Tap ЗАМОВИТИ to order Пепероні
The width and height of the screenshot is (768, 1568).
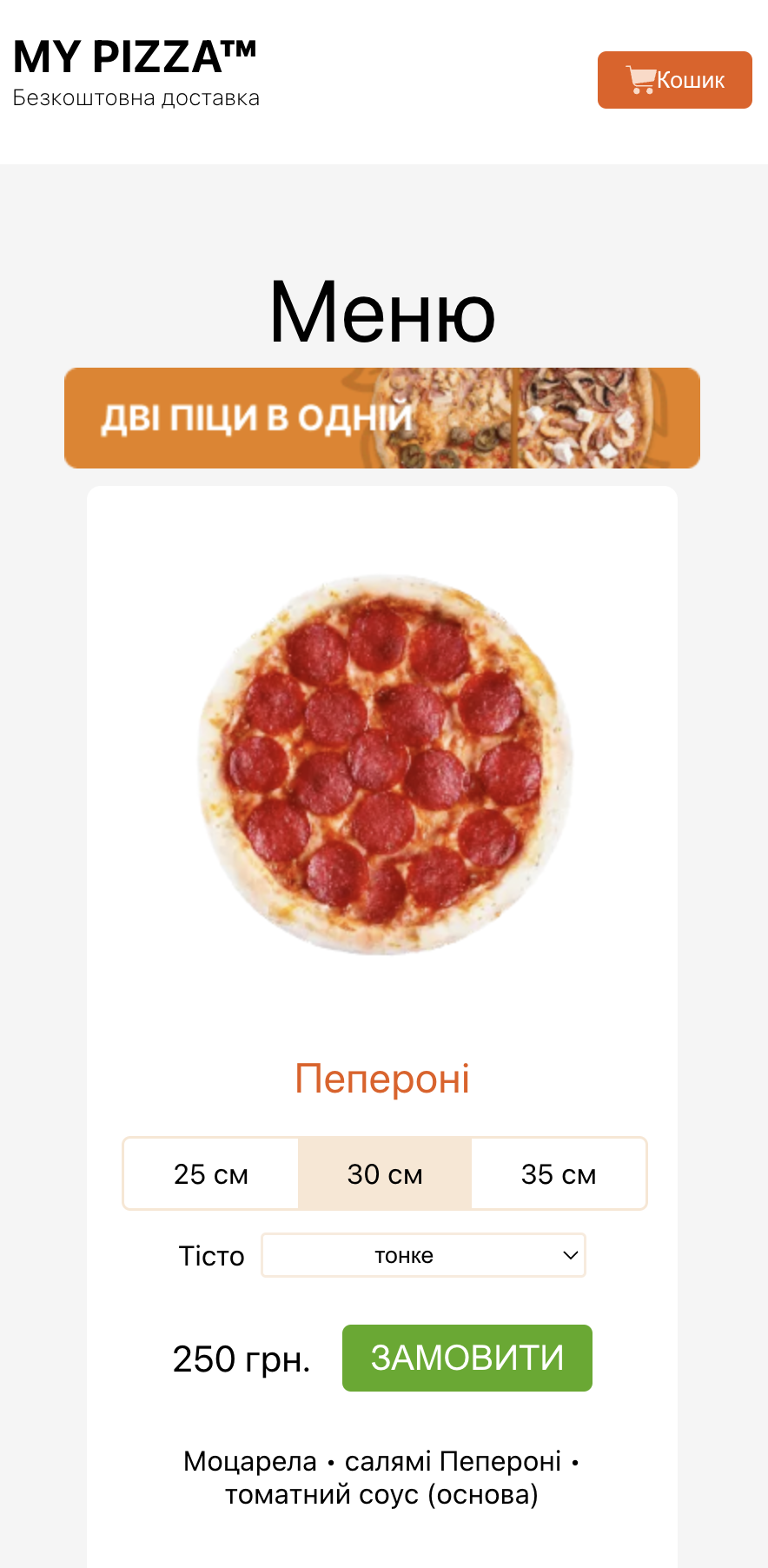(x=467, y=1358)
